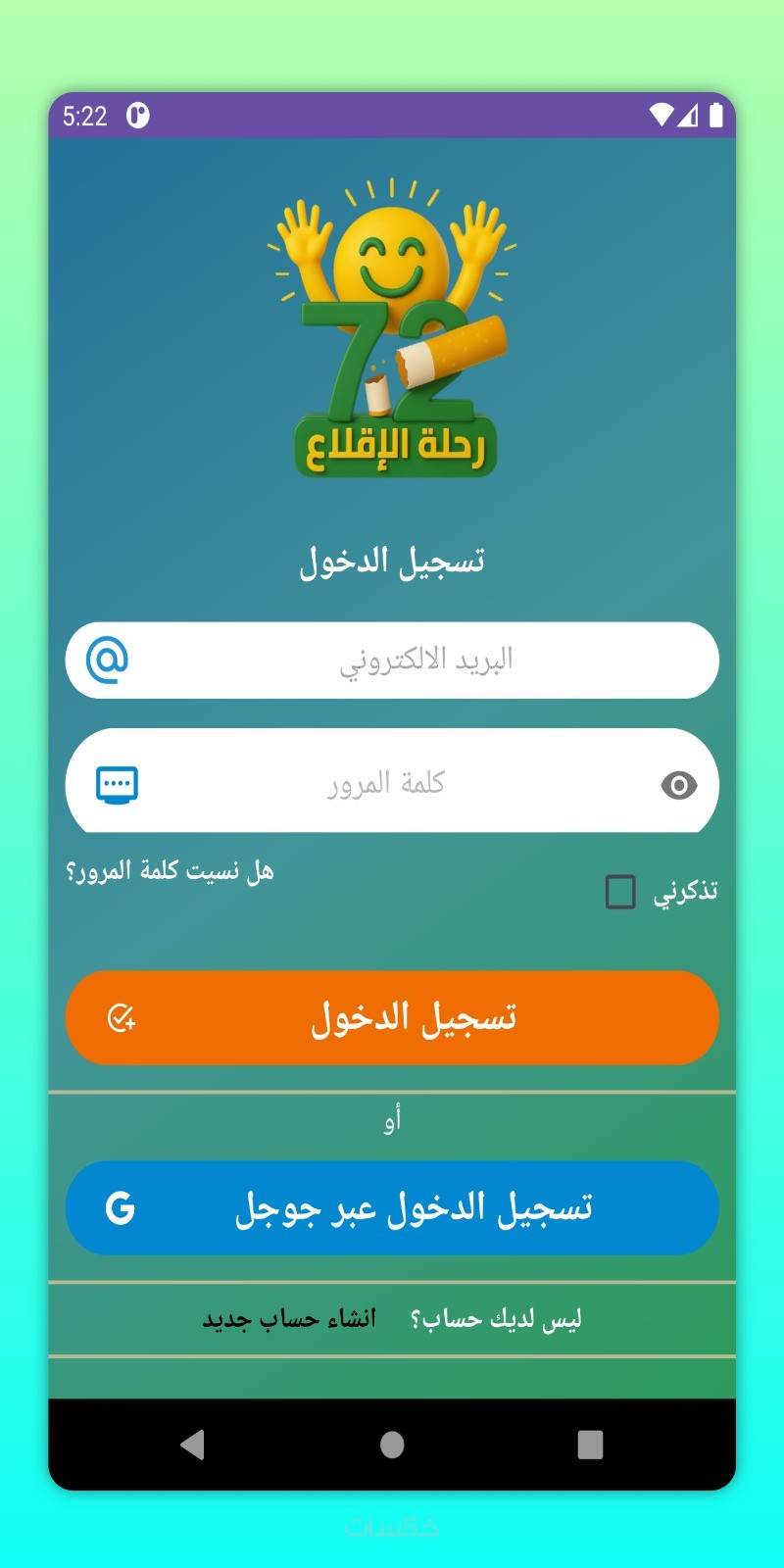Tap the orange login button
The width and height of the screenshot is (784, 1568).
pos(392,1018)
